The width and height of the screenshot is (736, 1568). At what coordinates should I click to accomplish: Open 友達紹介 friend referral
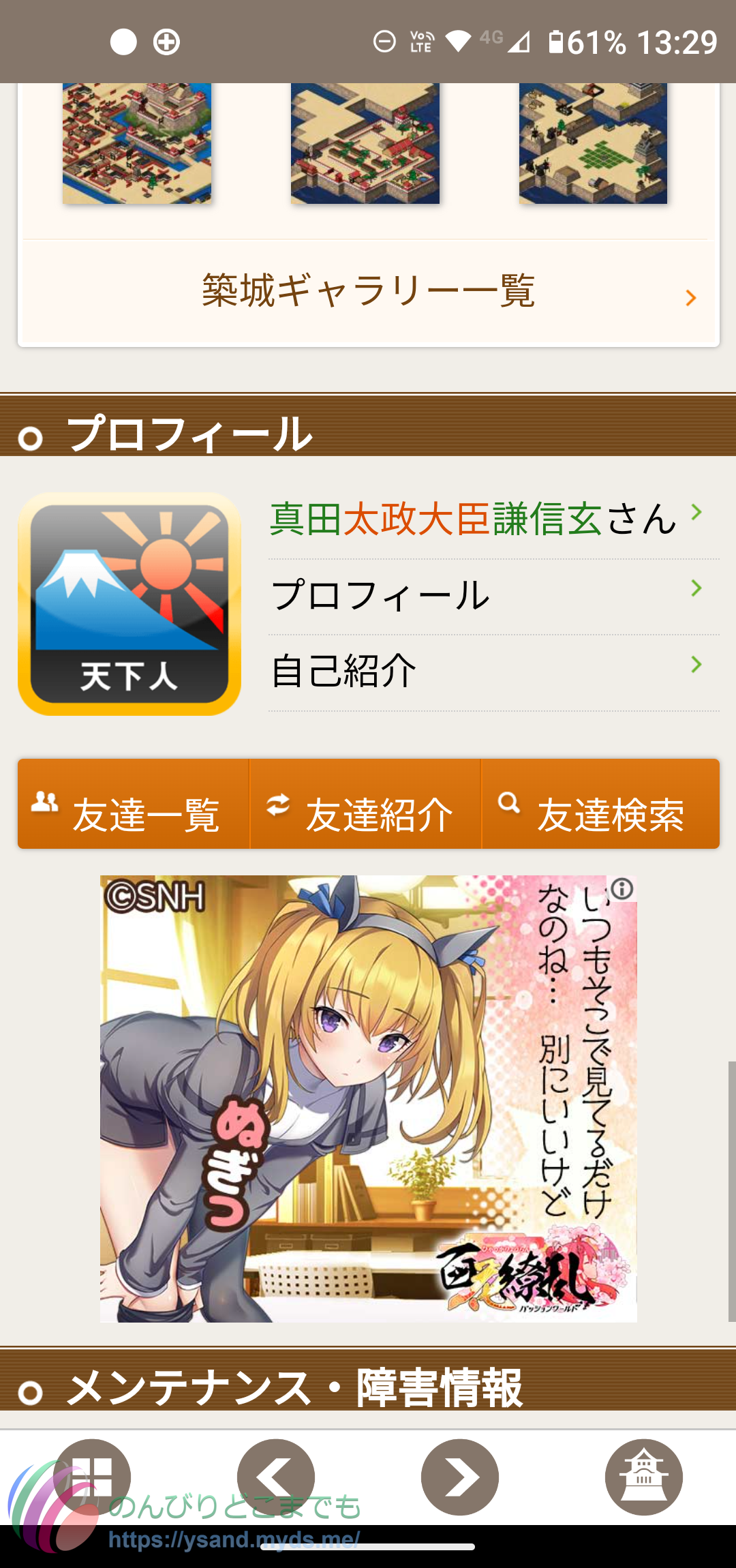click(x=365, y=804)
